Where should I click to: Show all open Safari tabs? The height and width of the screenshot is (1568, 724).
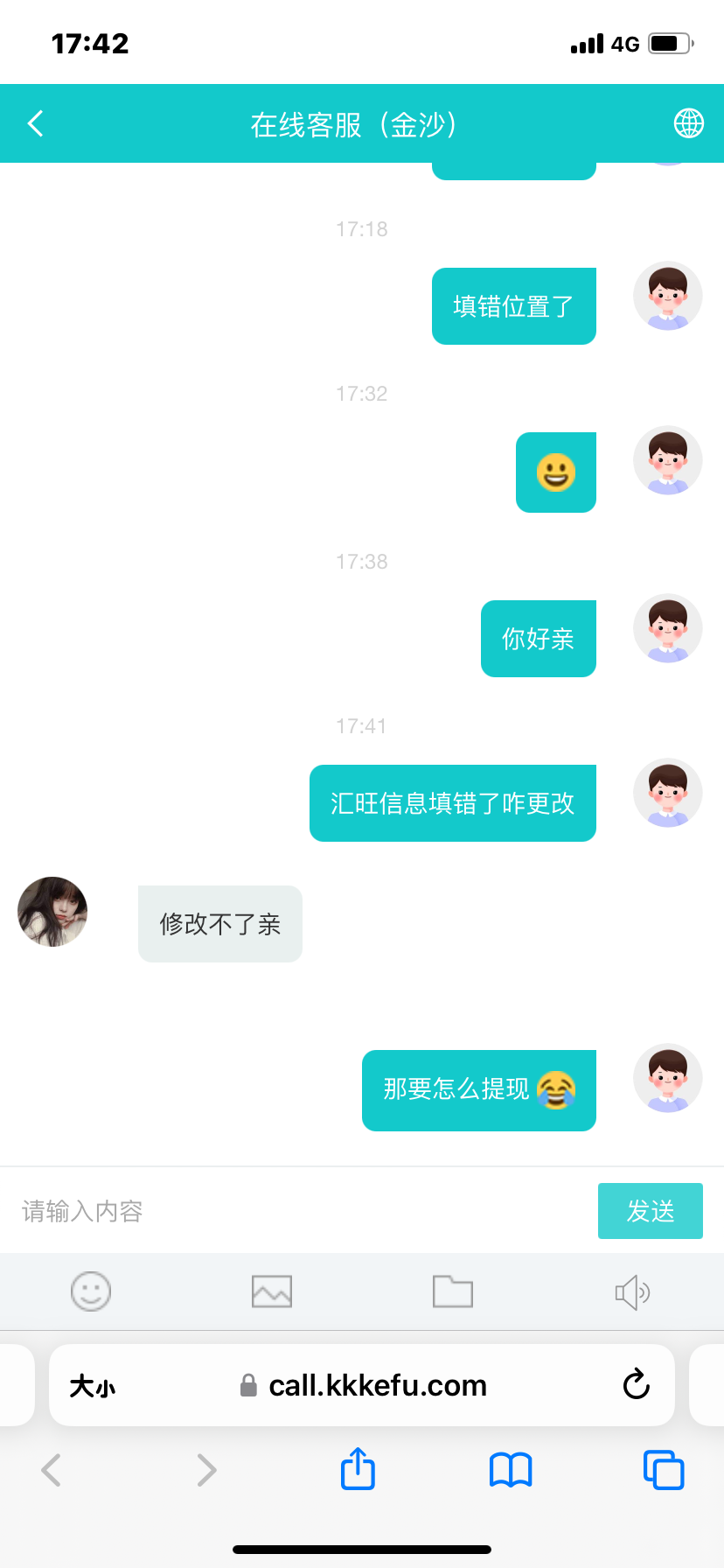click(664, 1469)
